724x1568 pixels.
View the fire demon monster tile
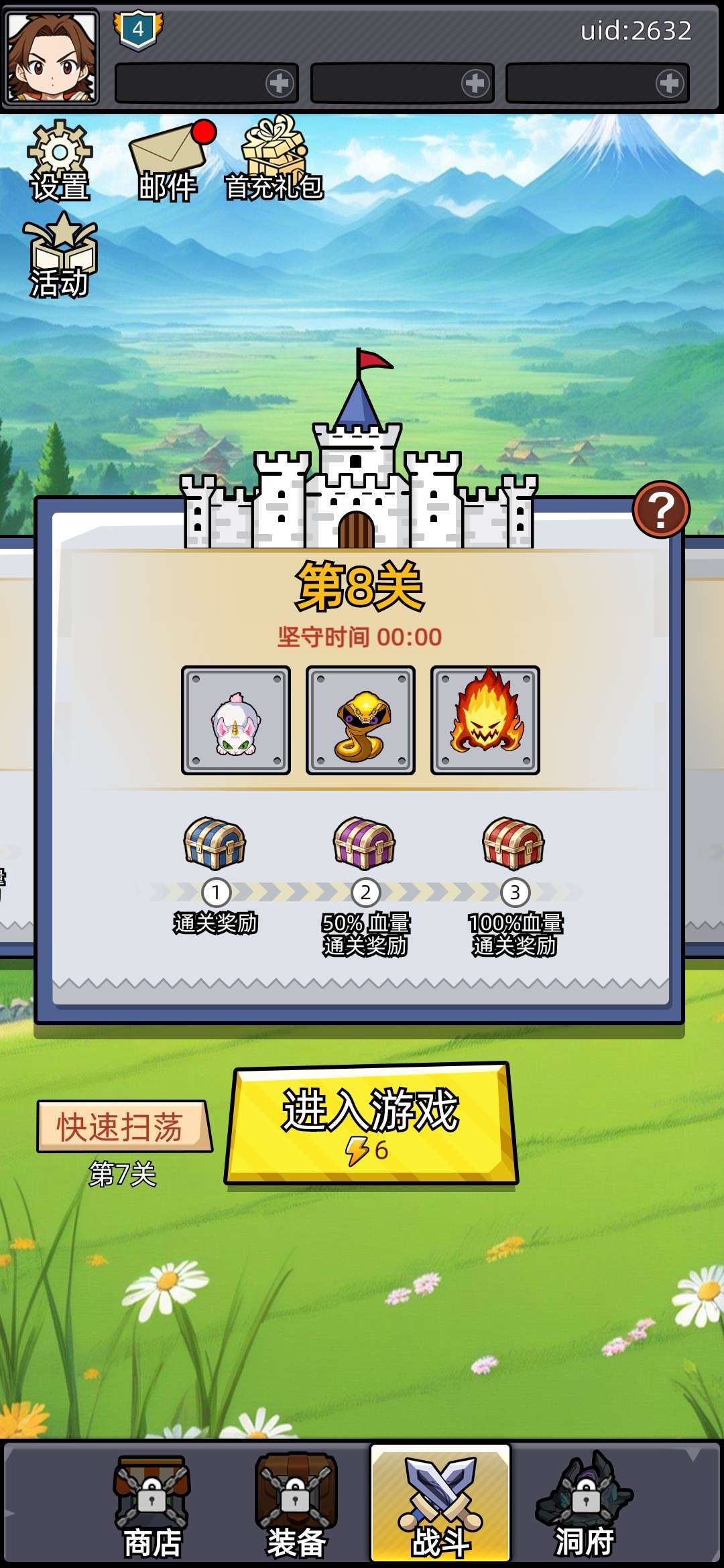click(x=485, y=720)
